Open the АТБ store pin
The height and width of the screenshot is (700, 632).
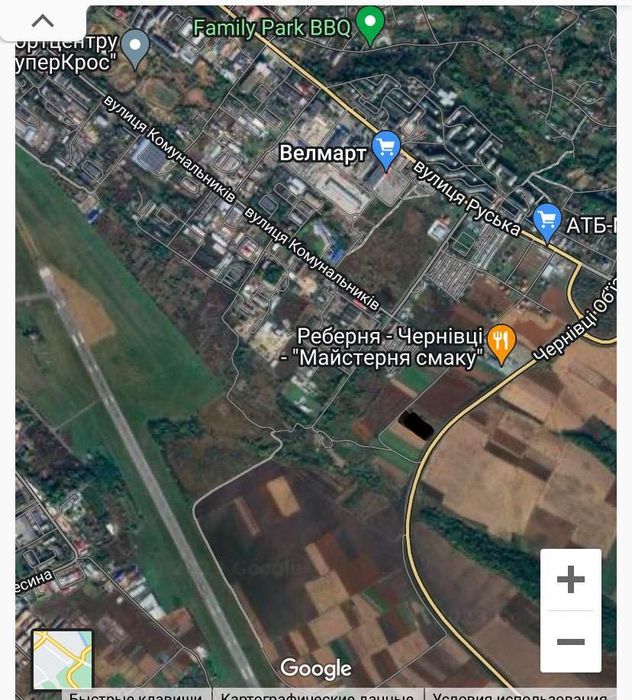(x=547, y=221)
